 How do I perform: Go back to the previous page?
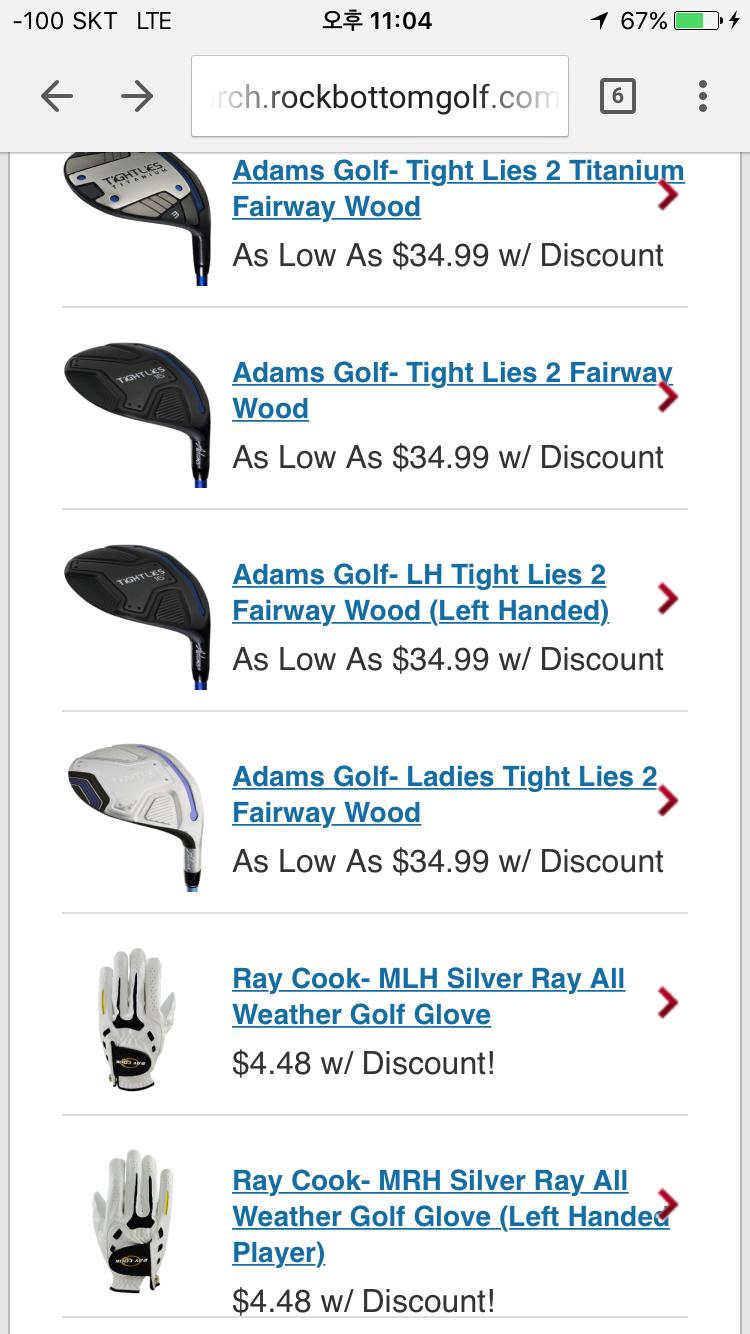[57, 96]
